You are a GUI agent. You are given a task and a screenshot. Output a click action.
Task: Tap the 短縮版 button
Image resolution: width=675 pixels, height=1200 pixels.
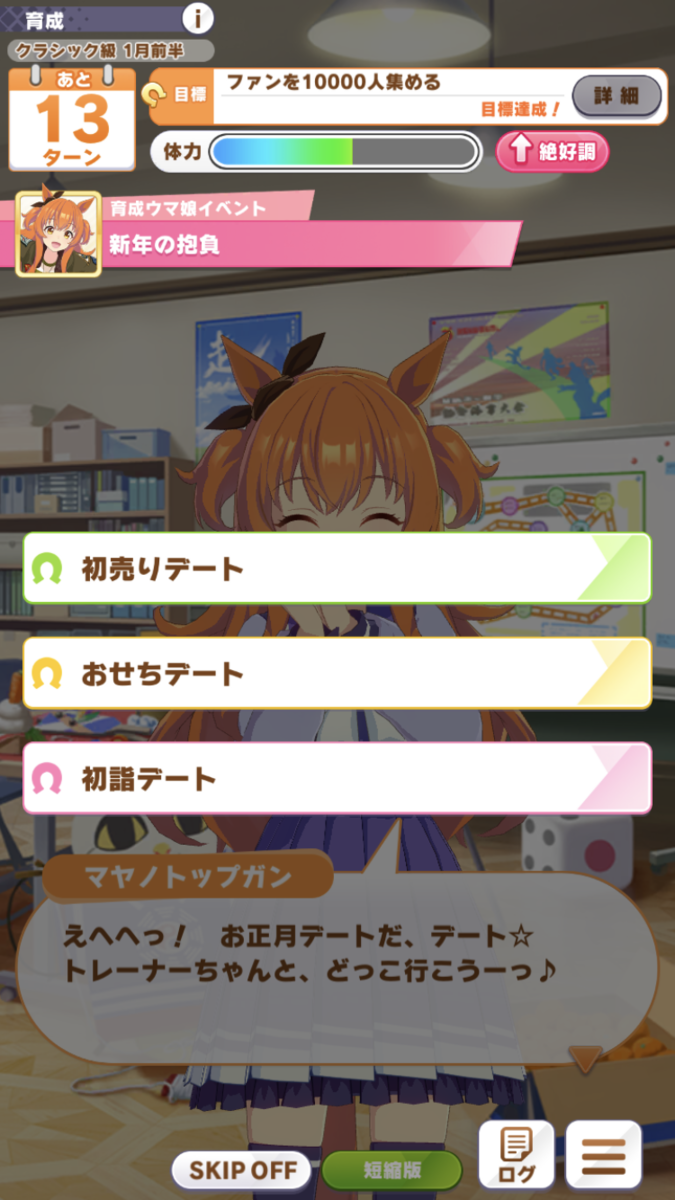pyautogui.click(x=392, y=1169)
